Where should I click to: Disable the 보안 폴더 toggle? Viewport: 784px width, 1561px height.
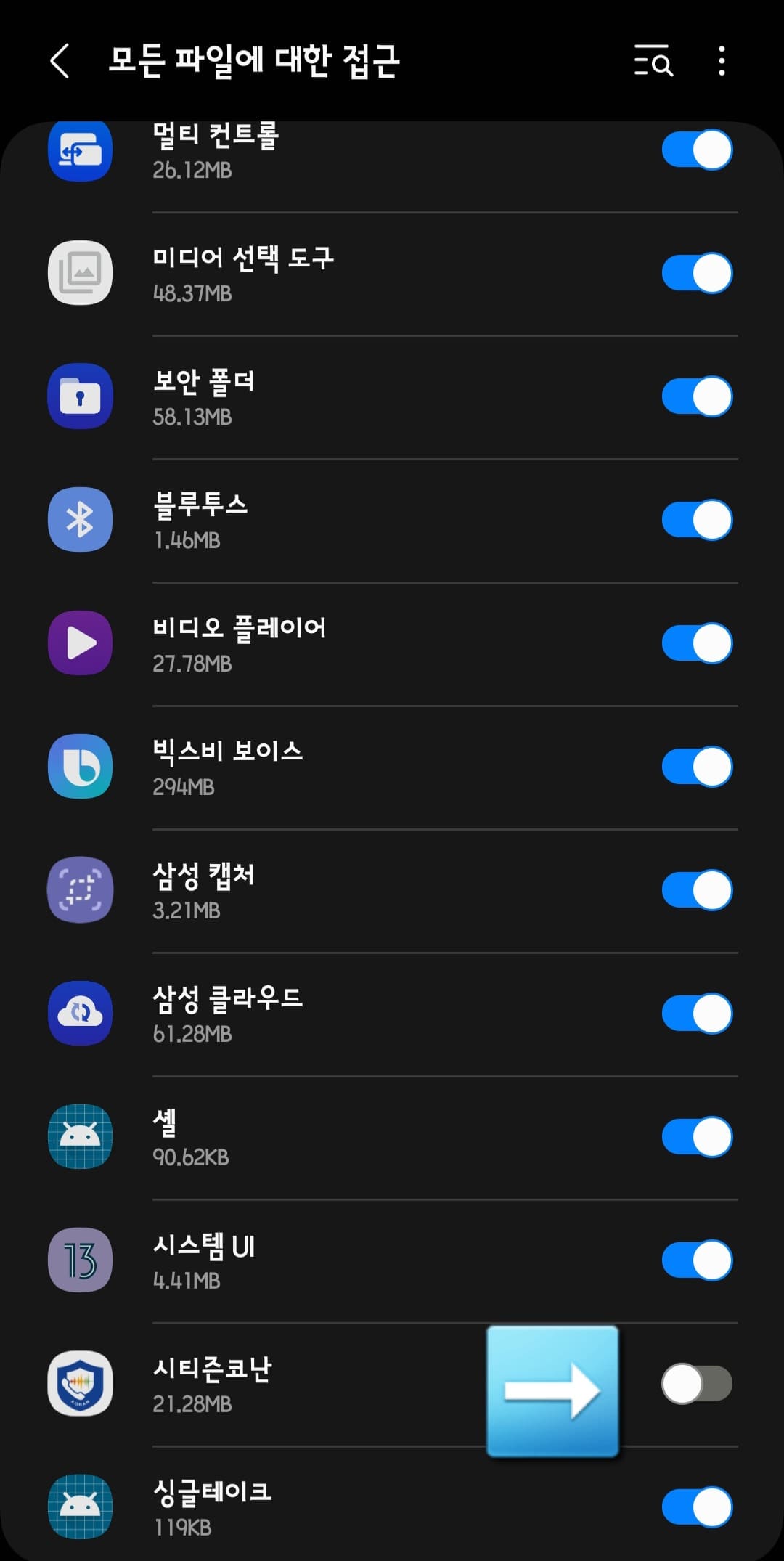[x=695, y=396]
